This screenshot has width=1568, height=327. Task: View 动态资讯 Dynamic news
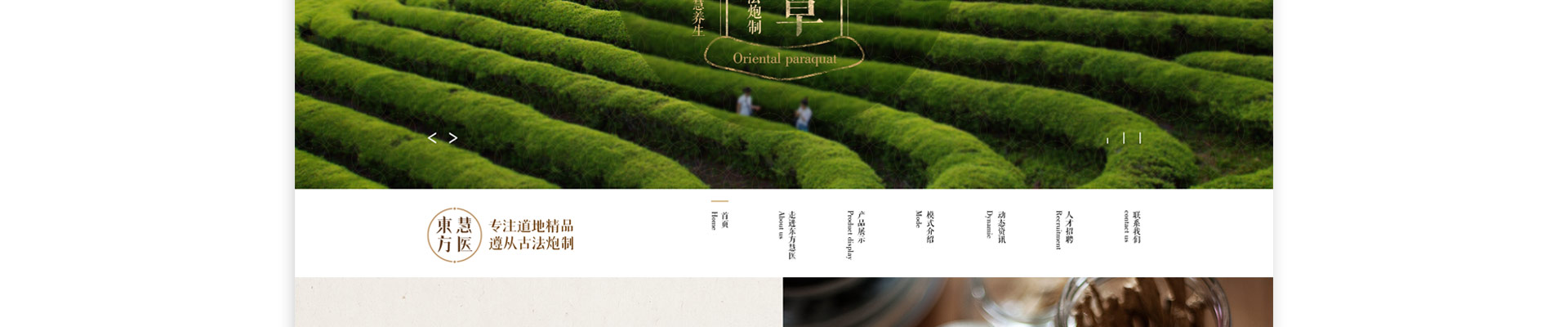pos(995,226)
